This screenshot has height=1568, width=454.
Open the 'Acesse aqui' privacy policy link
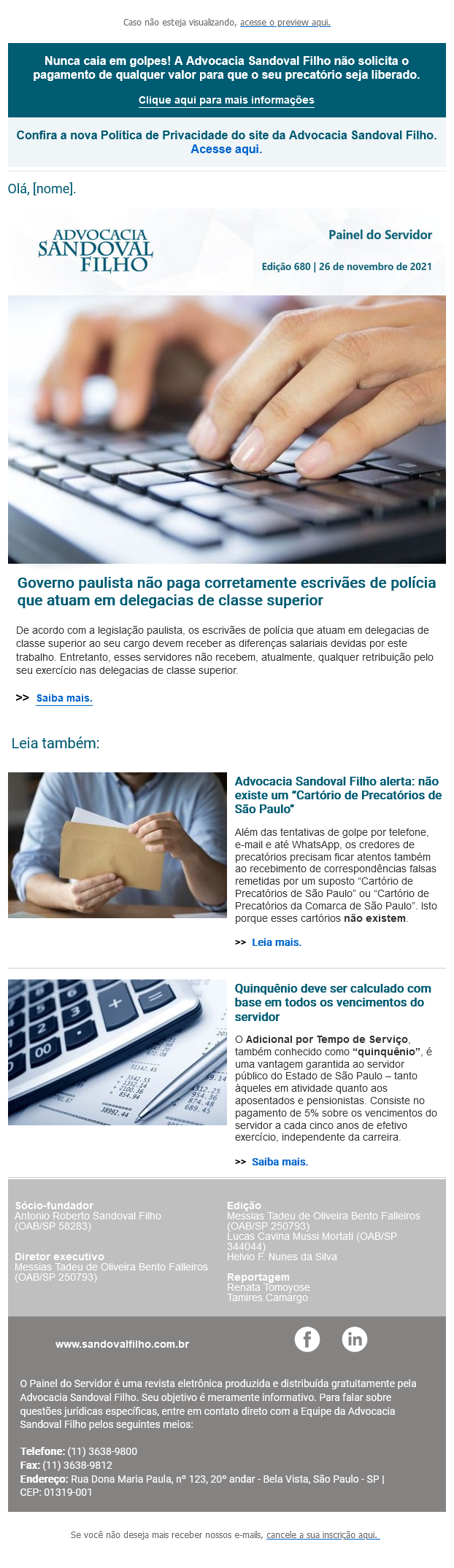click(226, 149)
